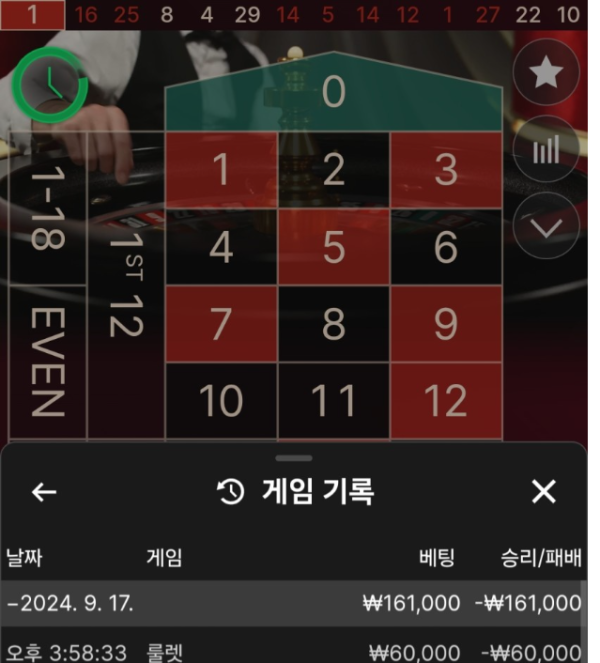Place bet on number 6

(446, 246)
